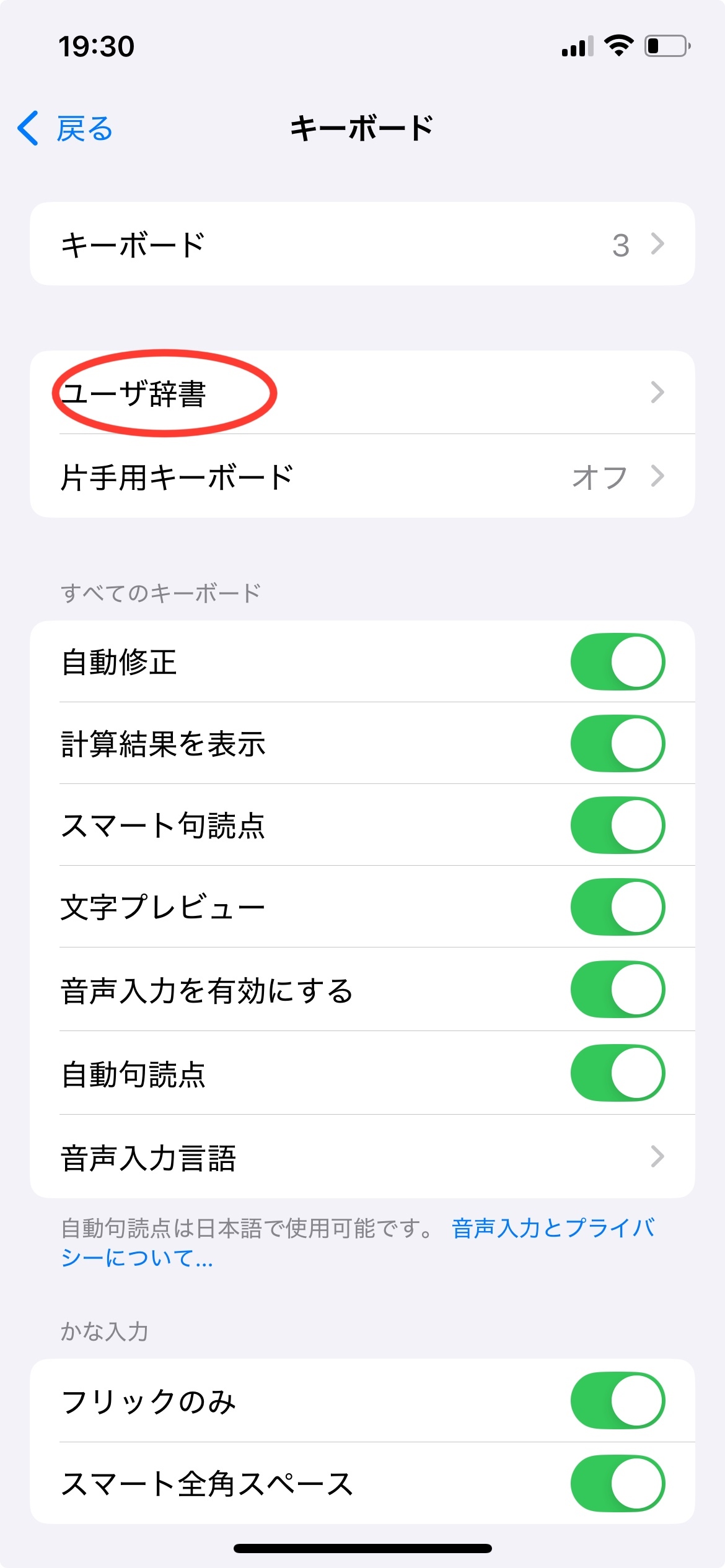This screenshot has height=1568, width=725.
Task: Open ユーザ辞書 settings
Action: (362, 393)
